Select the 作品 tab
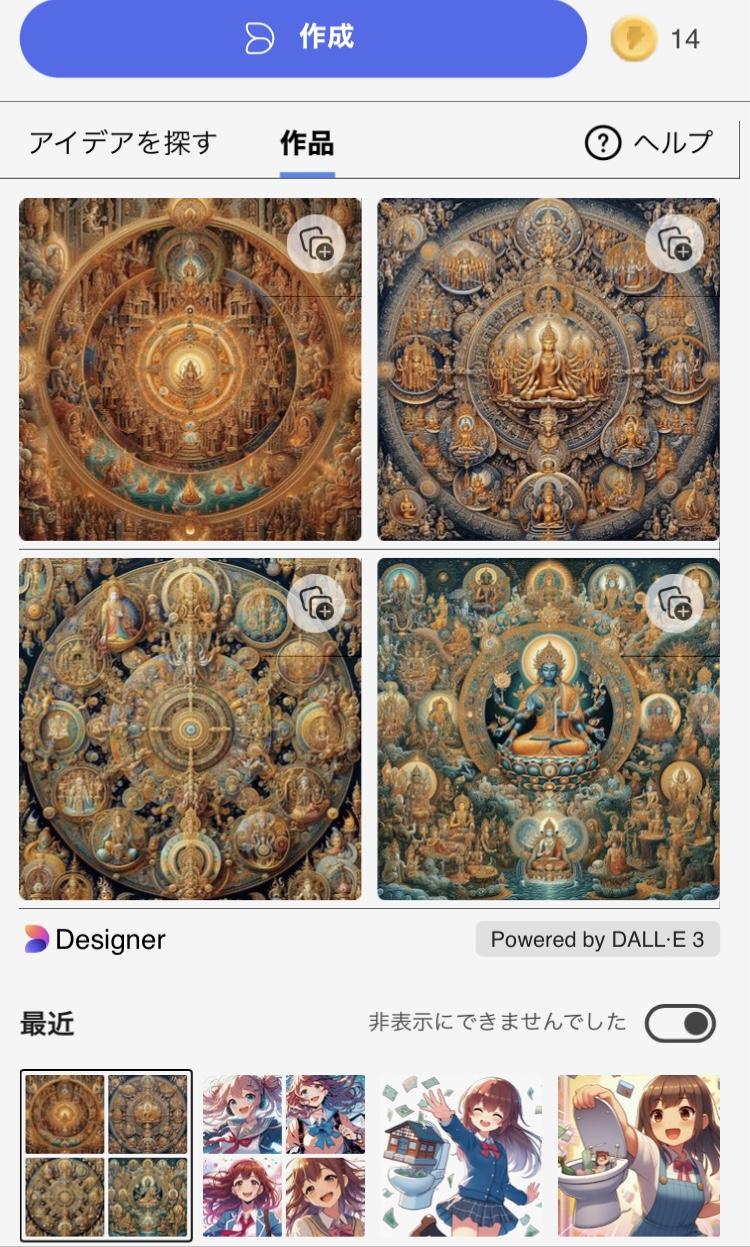Screen dimensions: 750x1247 pyautogui.click(x=306, y=143)
